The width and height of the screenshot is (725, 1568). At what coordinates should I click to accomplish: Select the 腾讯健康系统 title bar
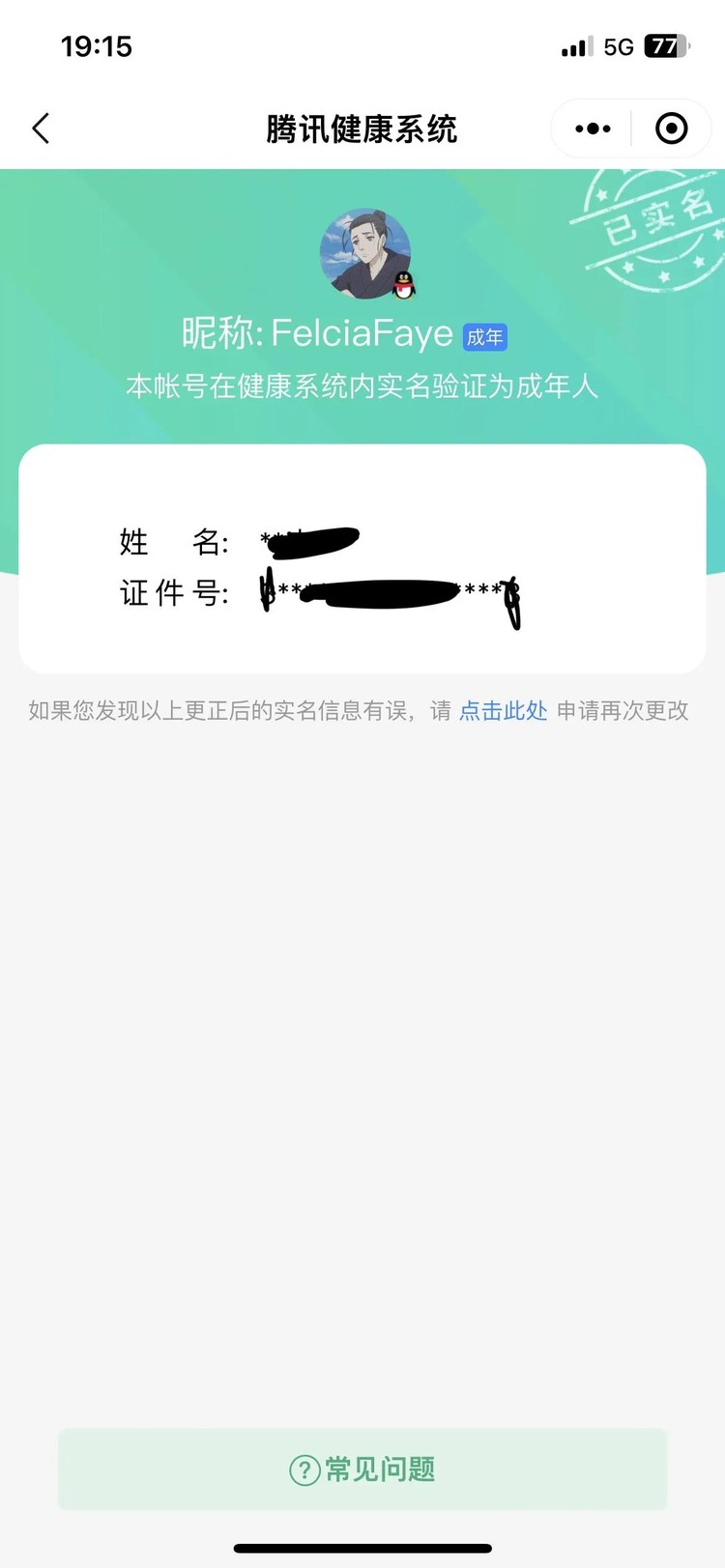[362, 128]
